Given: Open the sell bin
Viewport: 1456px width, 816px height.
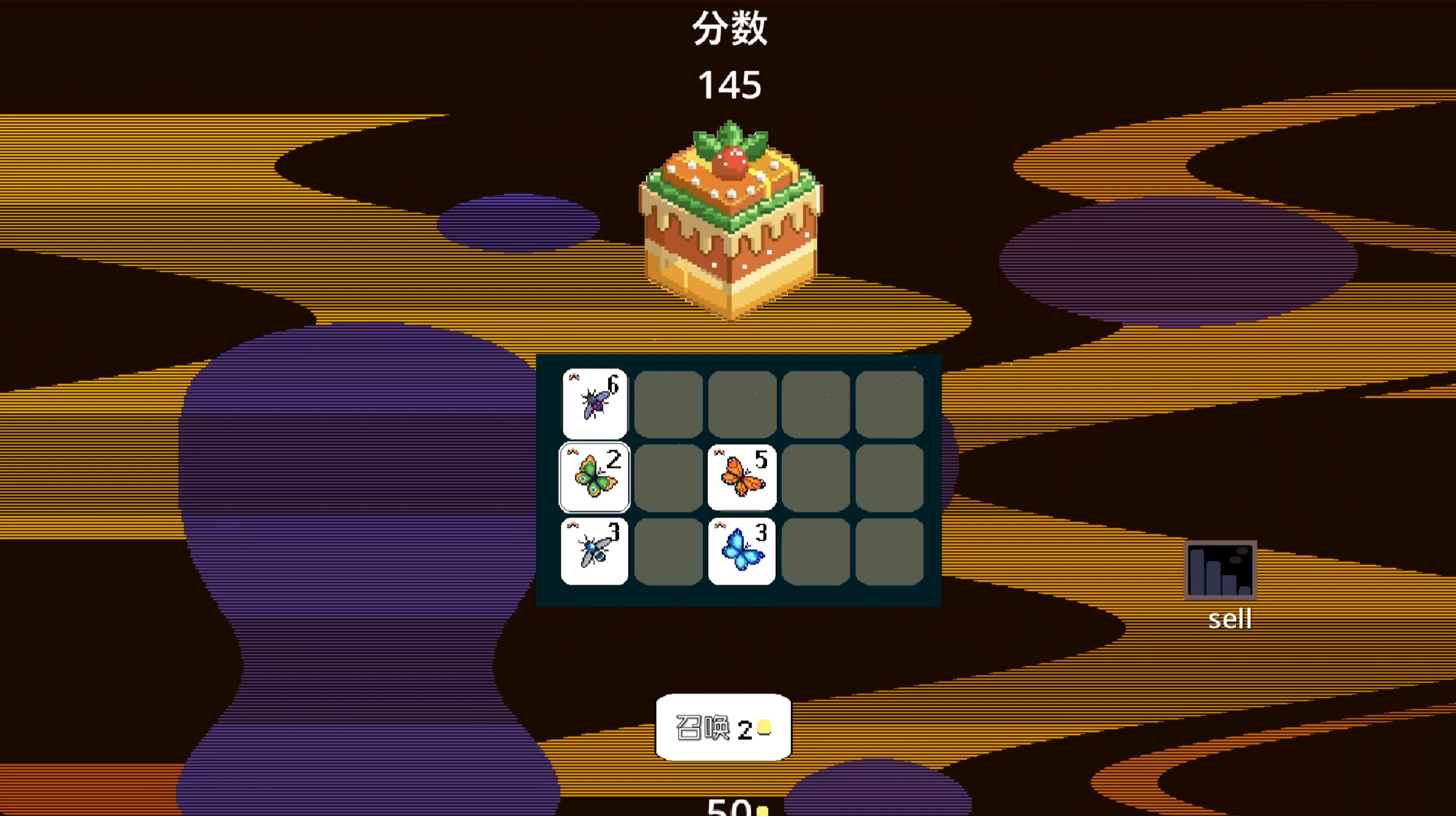Looking at the screenshot, I should [x=1220, y=571].
